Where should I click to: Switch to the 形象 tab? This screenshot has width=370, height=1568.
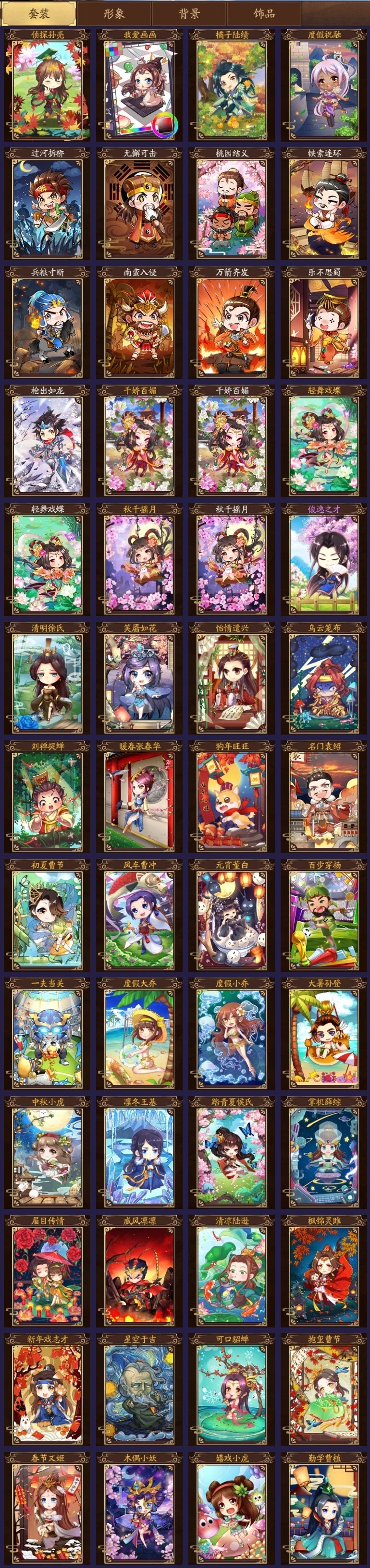pos(114,13)
